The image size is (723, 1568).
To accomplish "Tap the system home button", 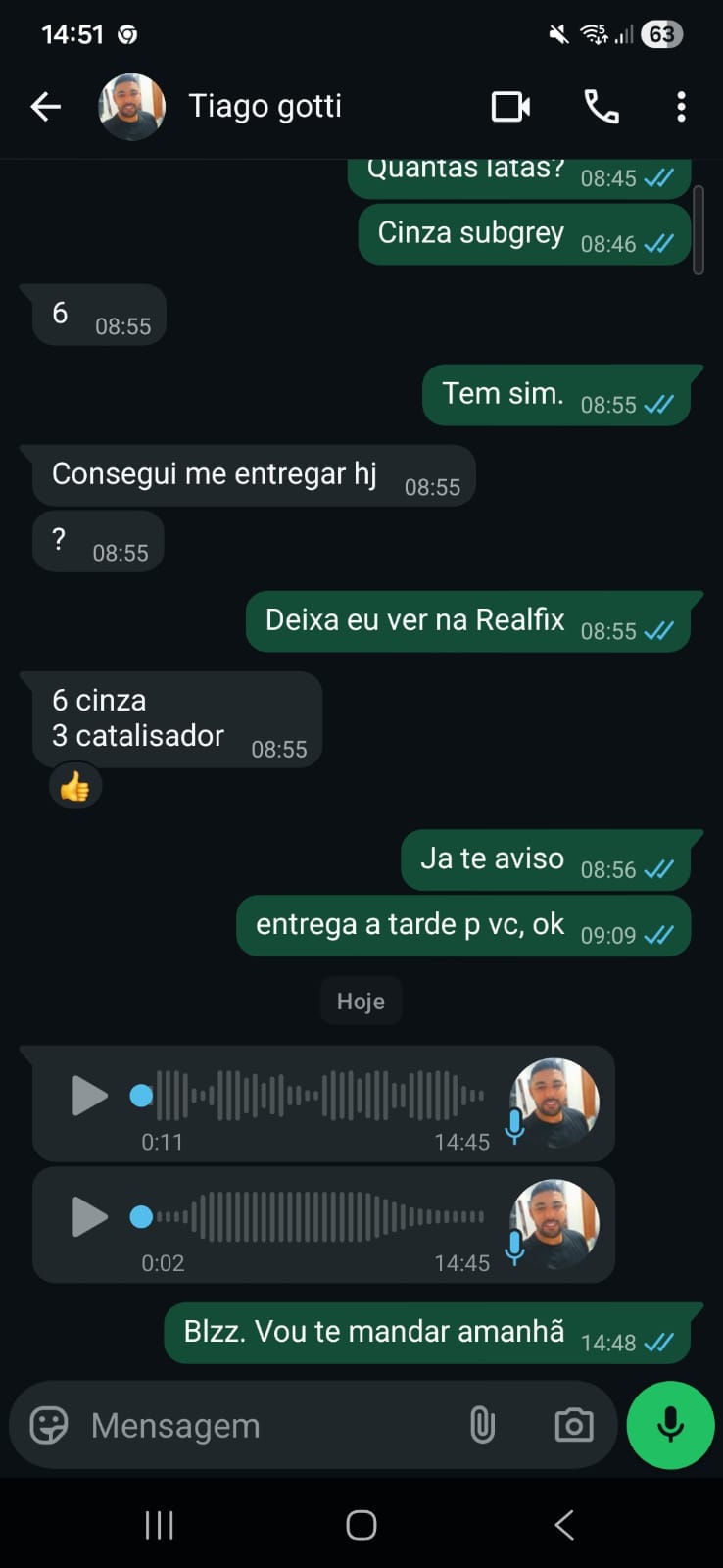I will pos(361,1525).
